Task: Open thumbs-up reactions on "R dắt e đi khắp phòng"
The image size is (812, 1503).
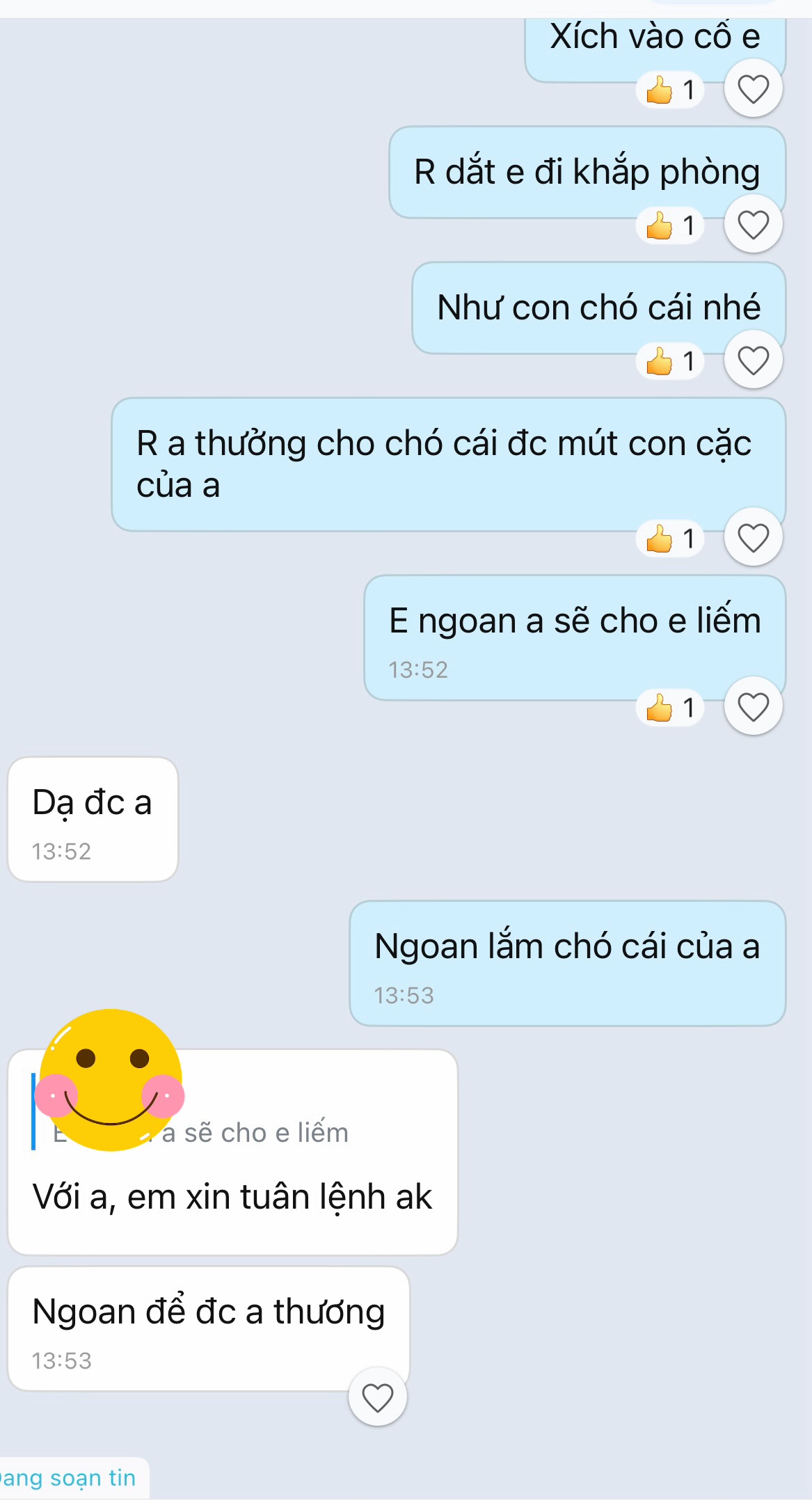Action: 669,226
